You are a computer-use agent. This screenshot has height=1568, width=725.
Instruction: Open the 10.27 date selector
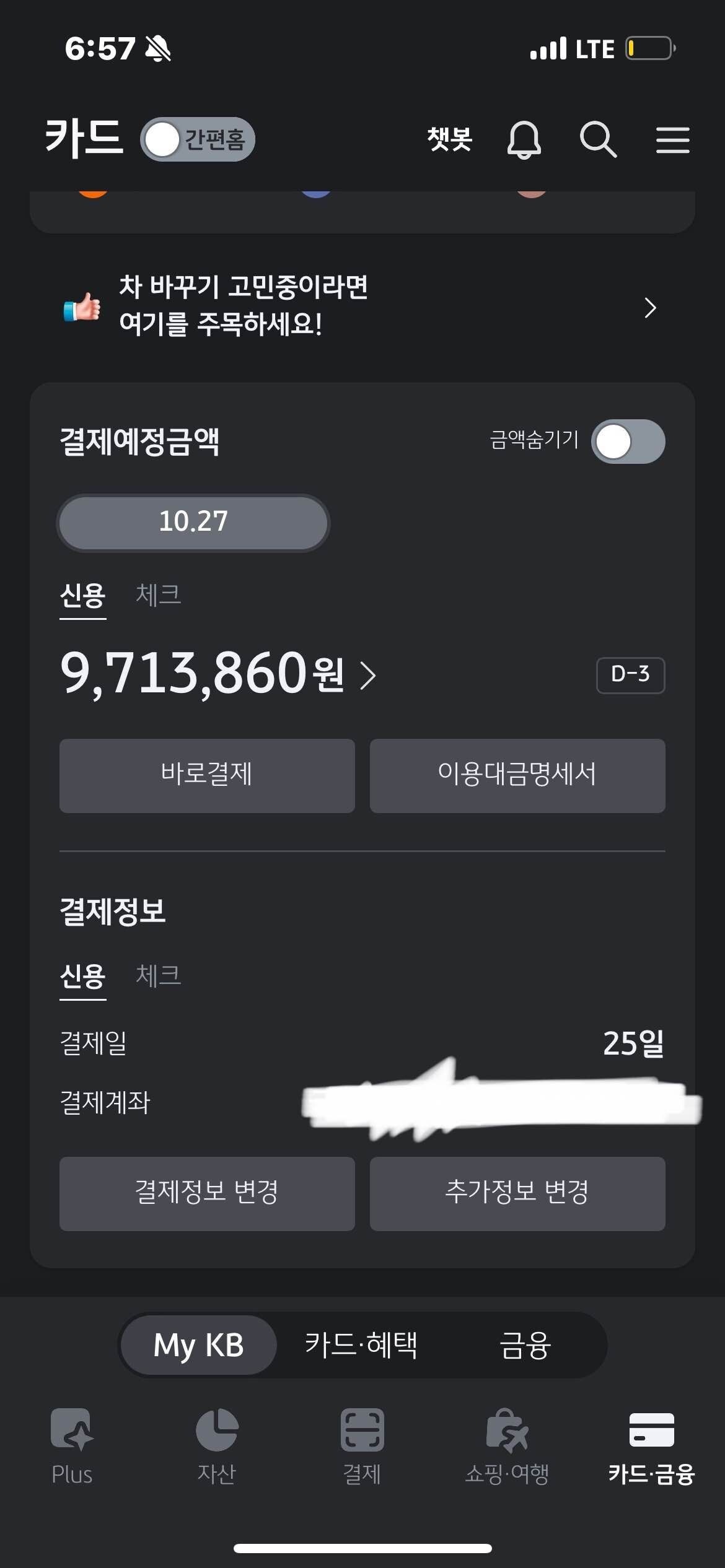(x=193, y=522)
